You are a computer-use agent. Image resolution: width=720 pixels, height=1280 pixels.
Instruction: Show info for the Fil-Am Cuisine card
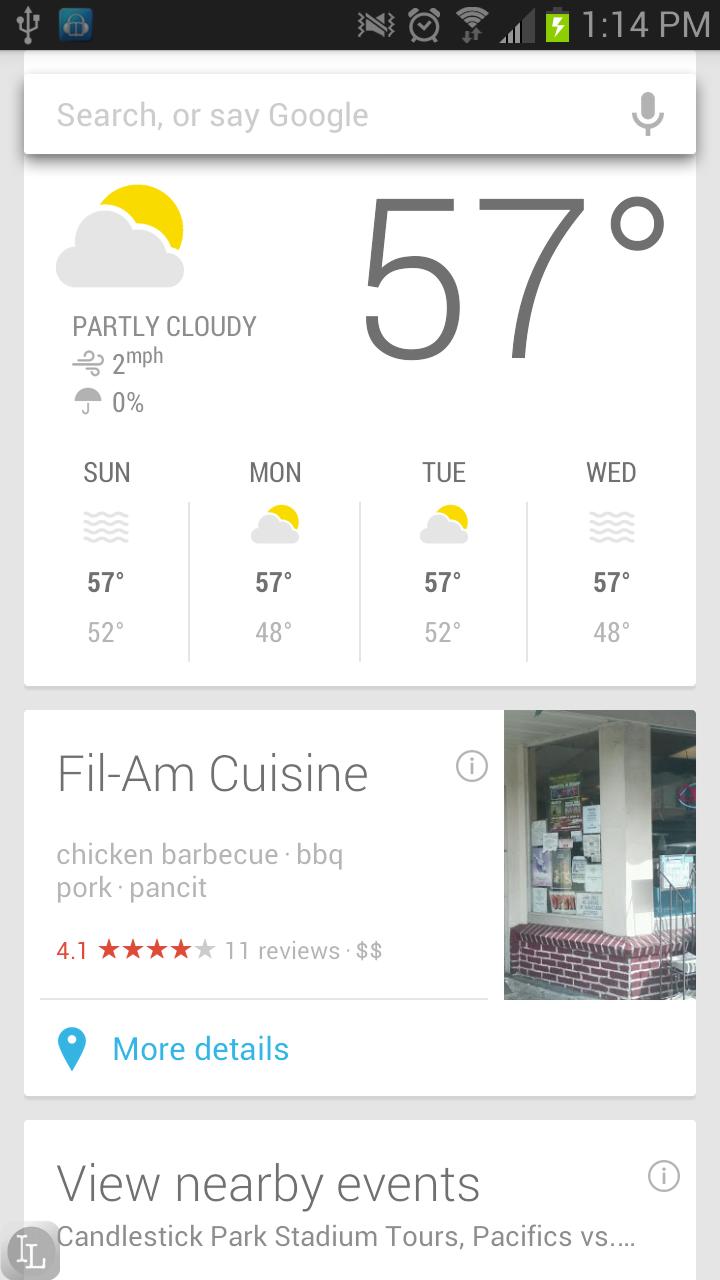tap(471, 766)
